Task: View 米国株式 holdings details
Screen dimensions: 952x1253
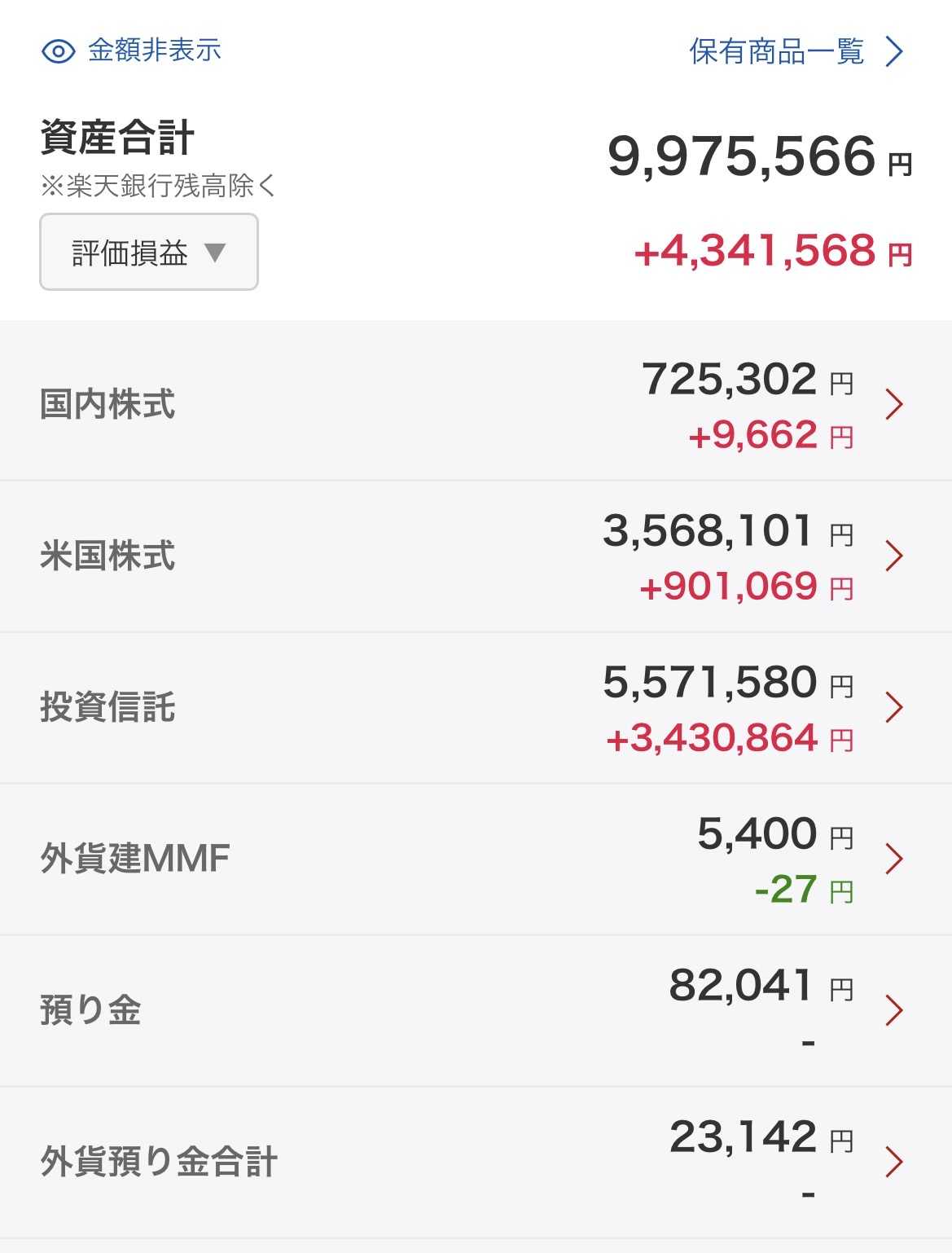Action: (476, 556)
